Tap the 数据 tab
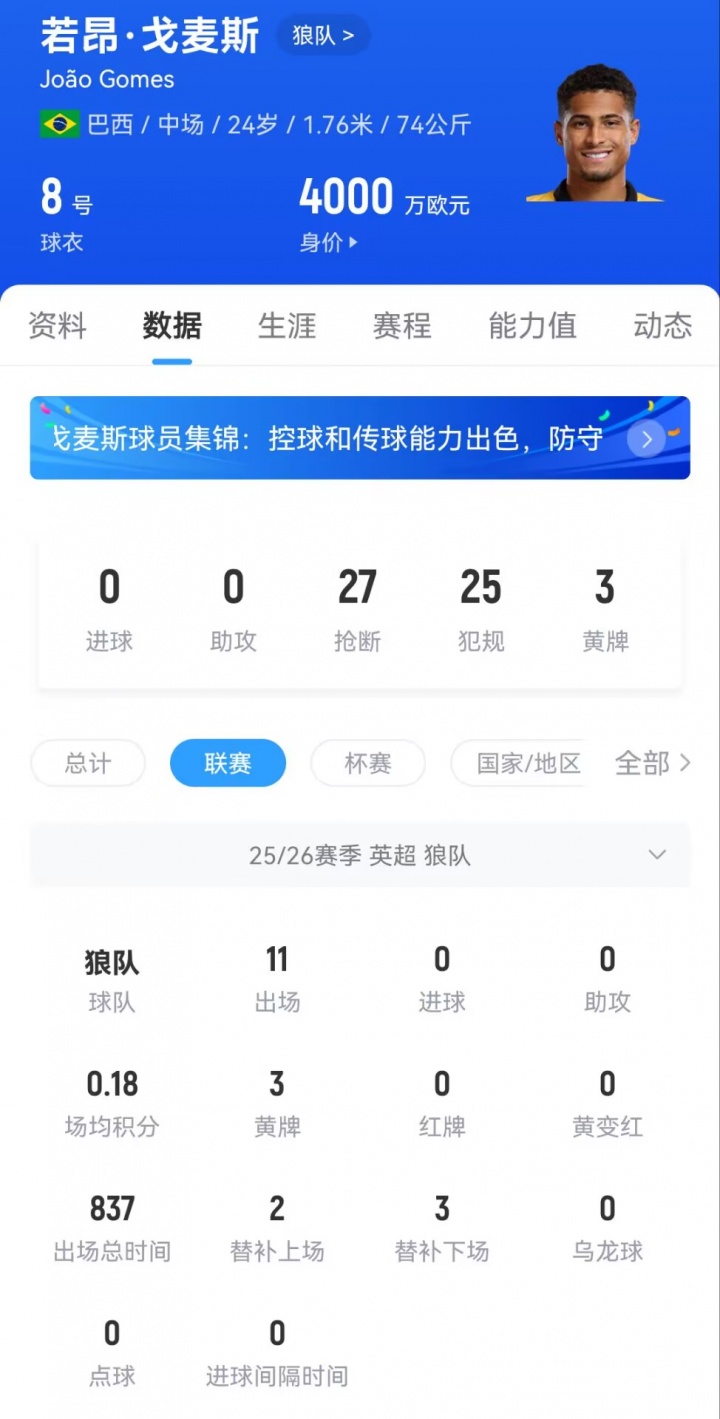 pyautogui.click(x=172, y=326)
